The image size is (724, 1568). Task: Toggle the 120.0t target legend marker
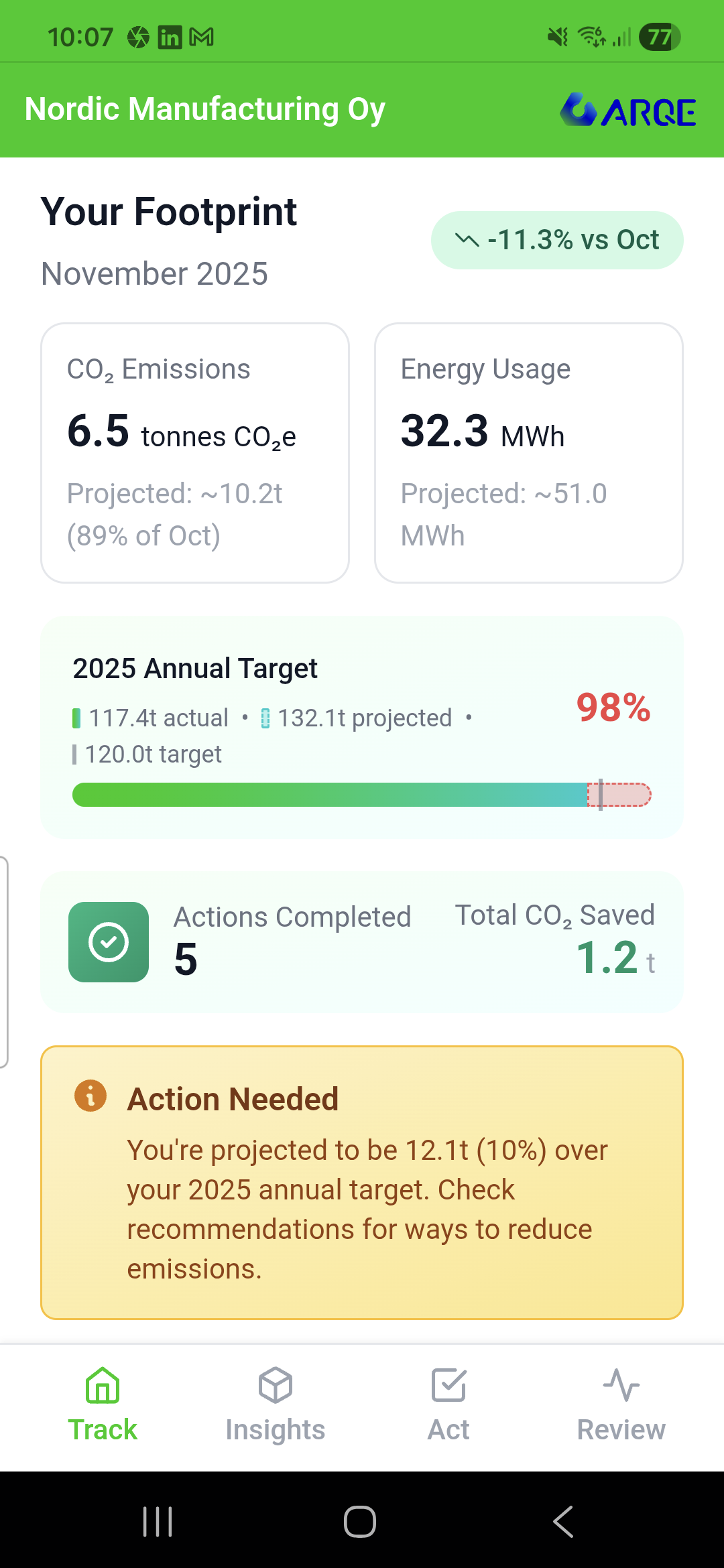point(76,753)
